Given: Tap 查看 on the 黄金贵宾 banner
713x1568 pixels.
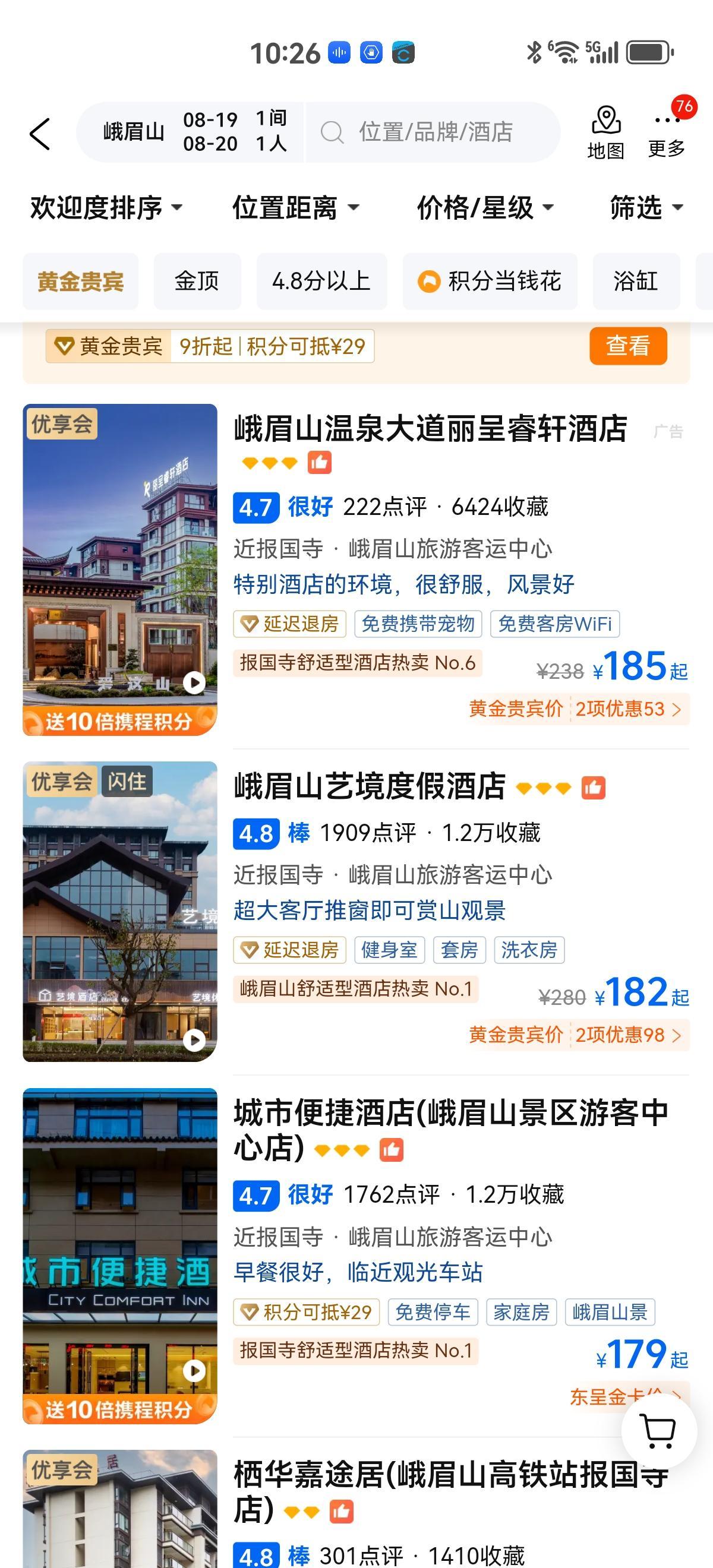Looking at the screenshot, I should (x=628, y=346).
